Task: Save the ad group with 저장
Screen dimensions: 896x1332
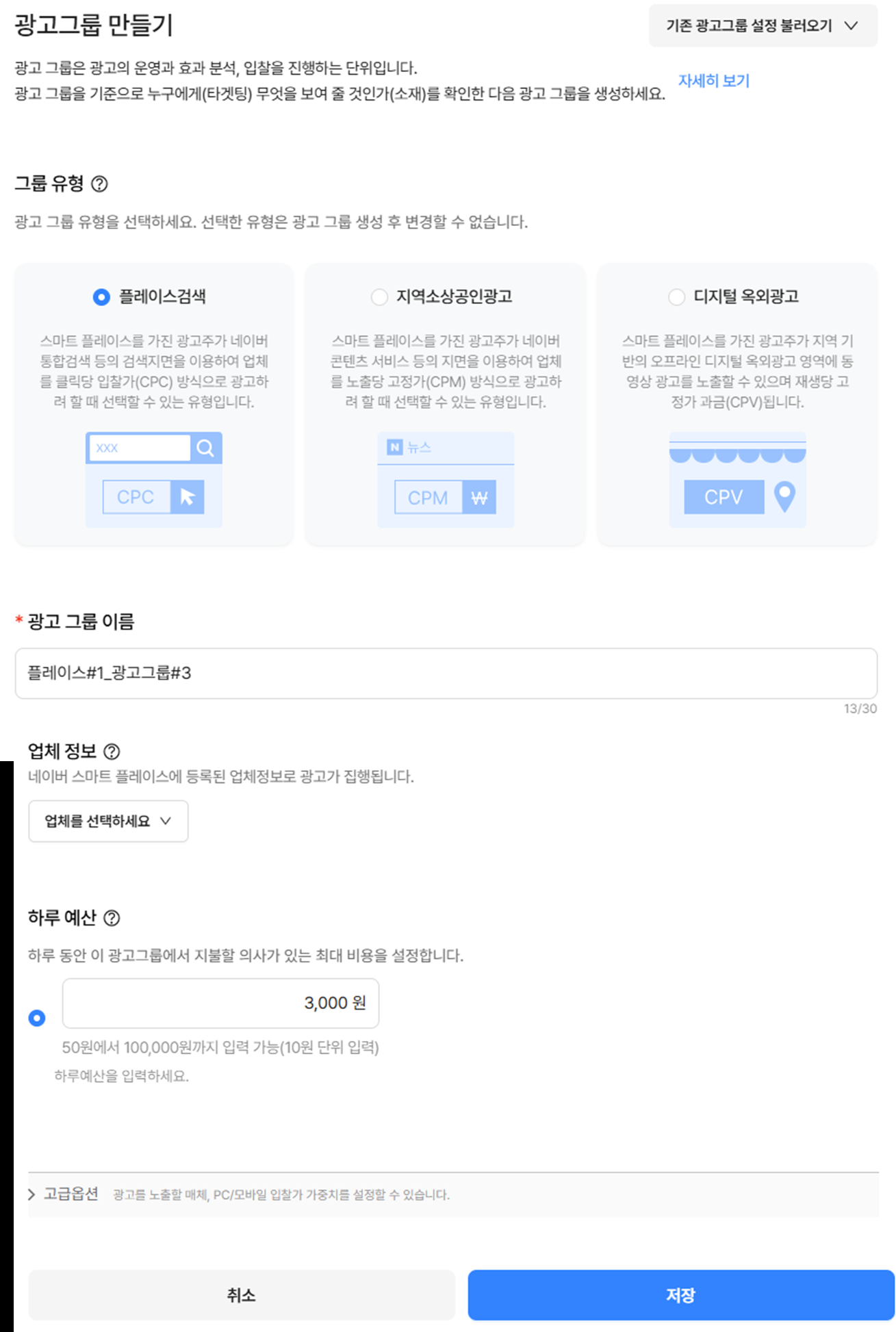Action: [680, 1294]
